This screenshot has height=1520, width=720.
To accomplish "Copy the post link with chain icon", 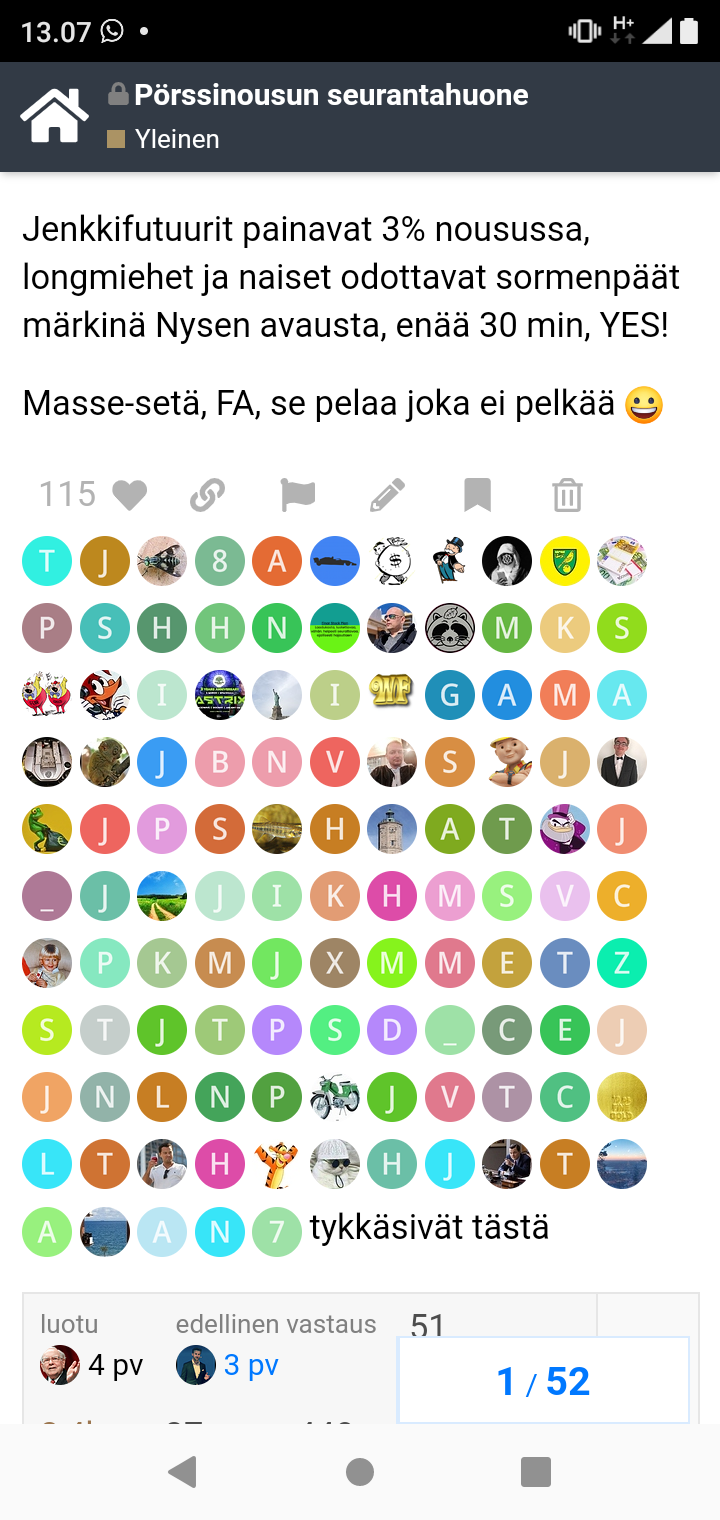I will point(208,495).
